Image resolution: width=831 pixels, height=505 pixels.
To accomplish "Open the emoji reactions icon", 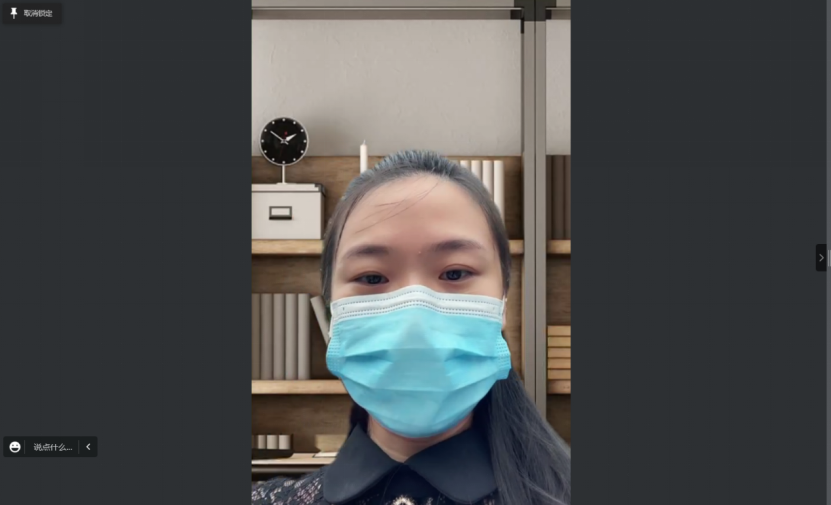I will click(15, 447).
